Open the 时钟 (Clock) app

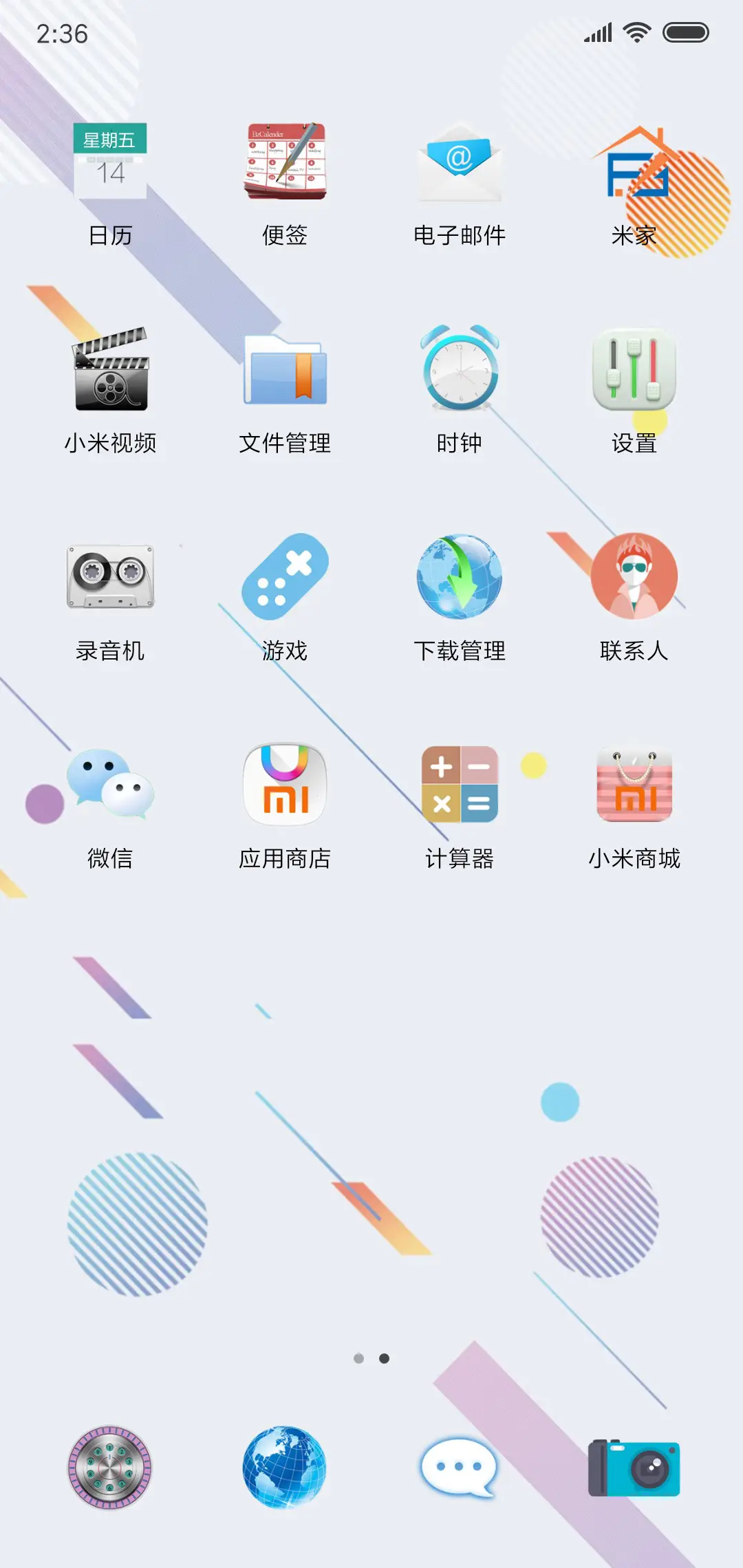point(460,371)
